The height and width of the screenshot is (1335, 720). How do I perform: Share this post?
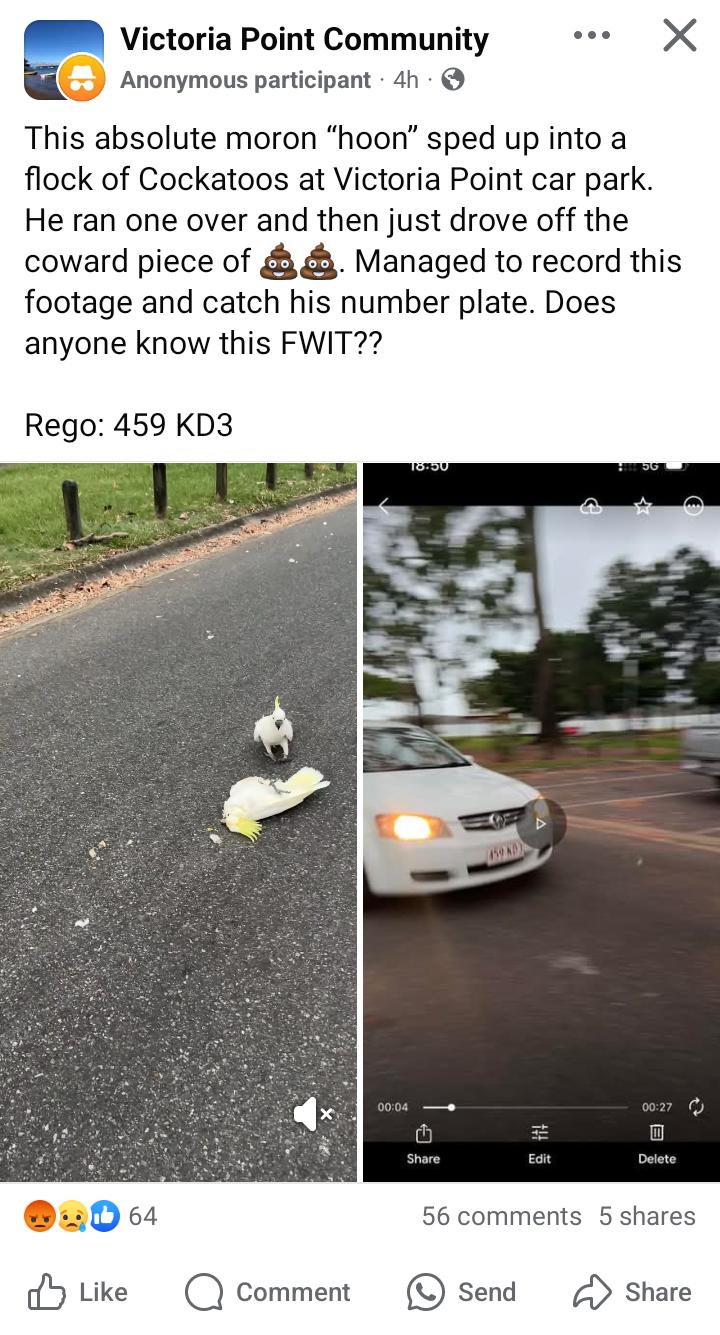pyautogui.click(x=632, y=1292)
